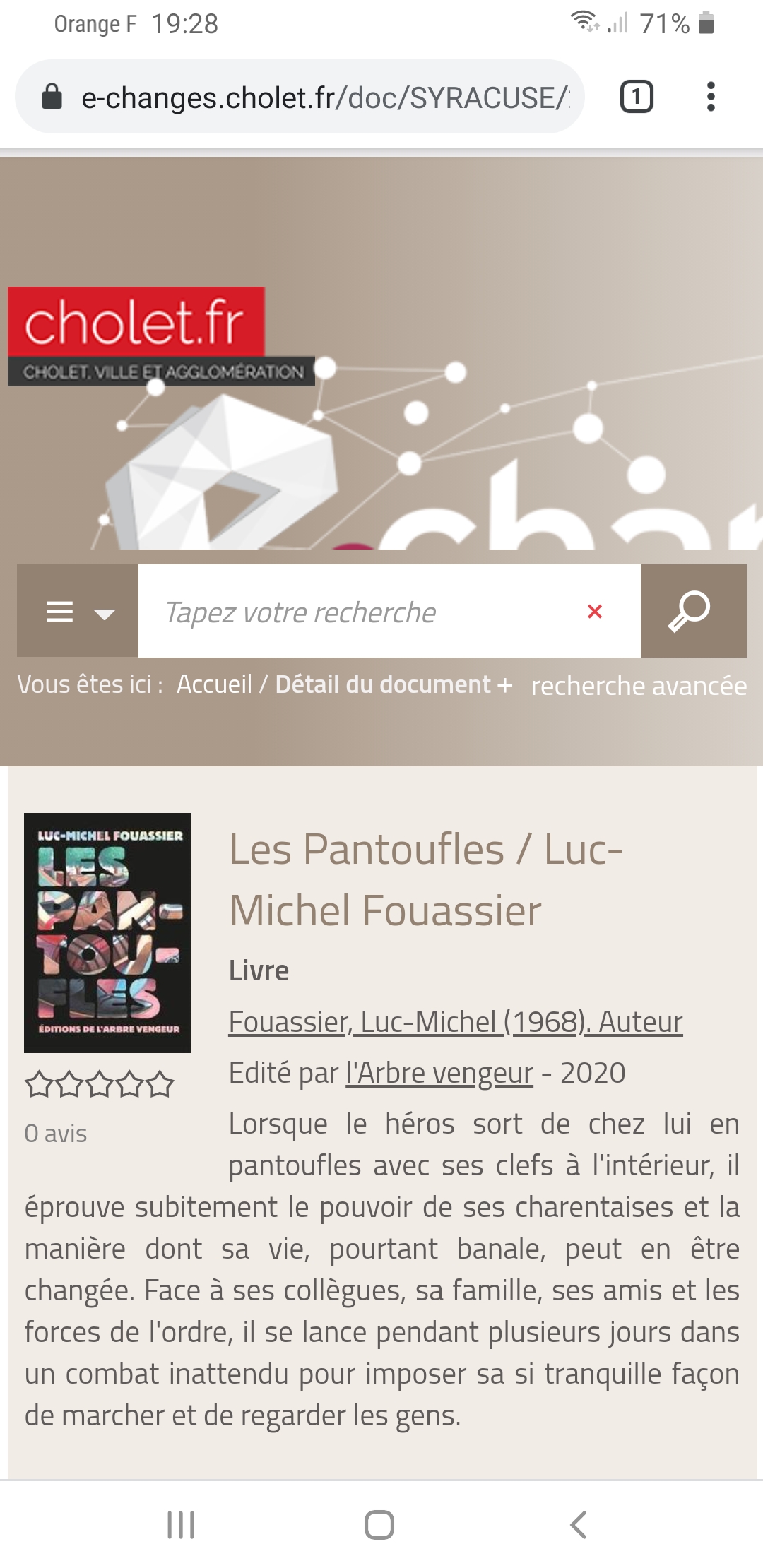The width and height of the screenshot is (763, 1568).
Task: Open the browser overflow menu
Action: pos(711,97)
